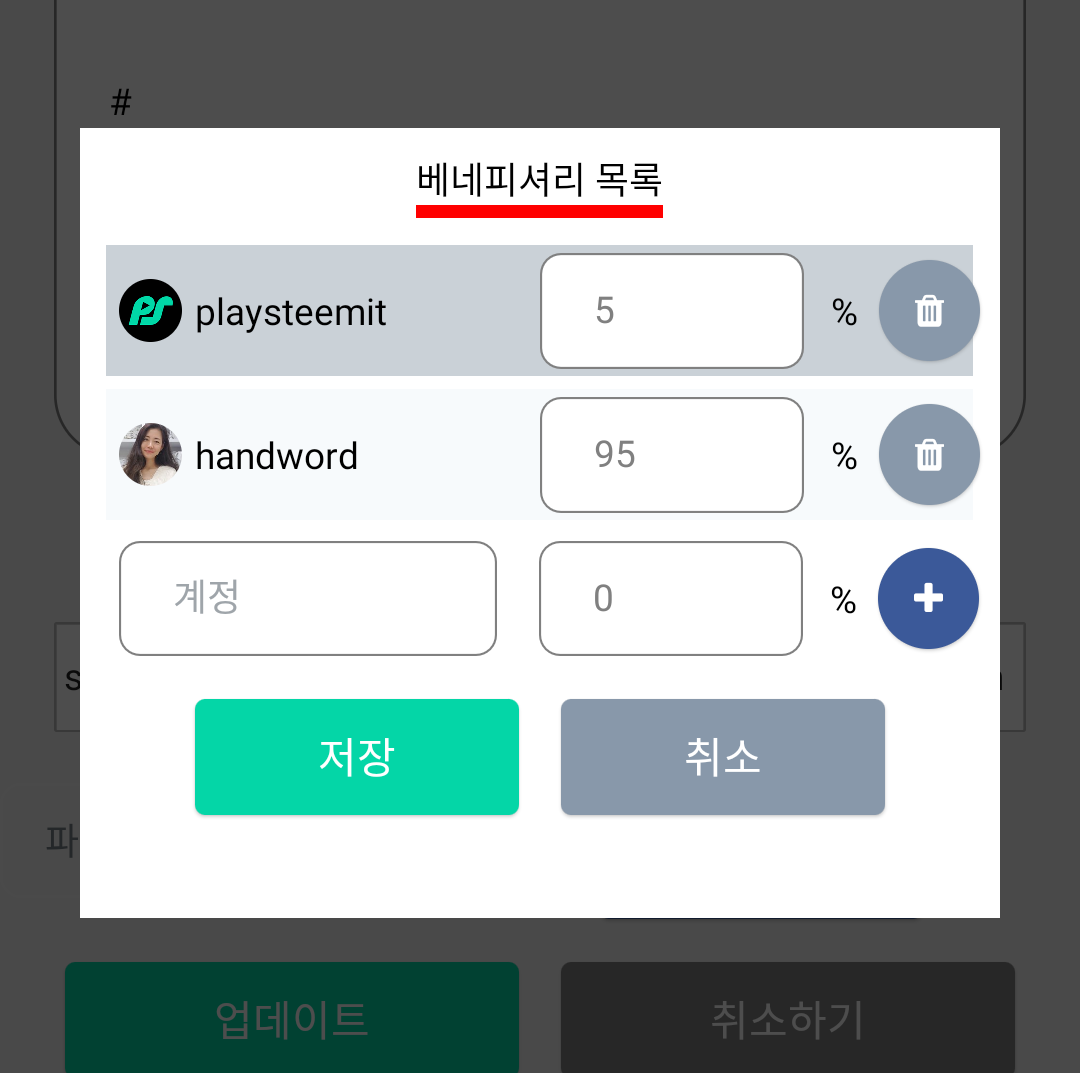
Task: Tap the new beneficiary percentage field
Action: click(x=670, y=598)
